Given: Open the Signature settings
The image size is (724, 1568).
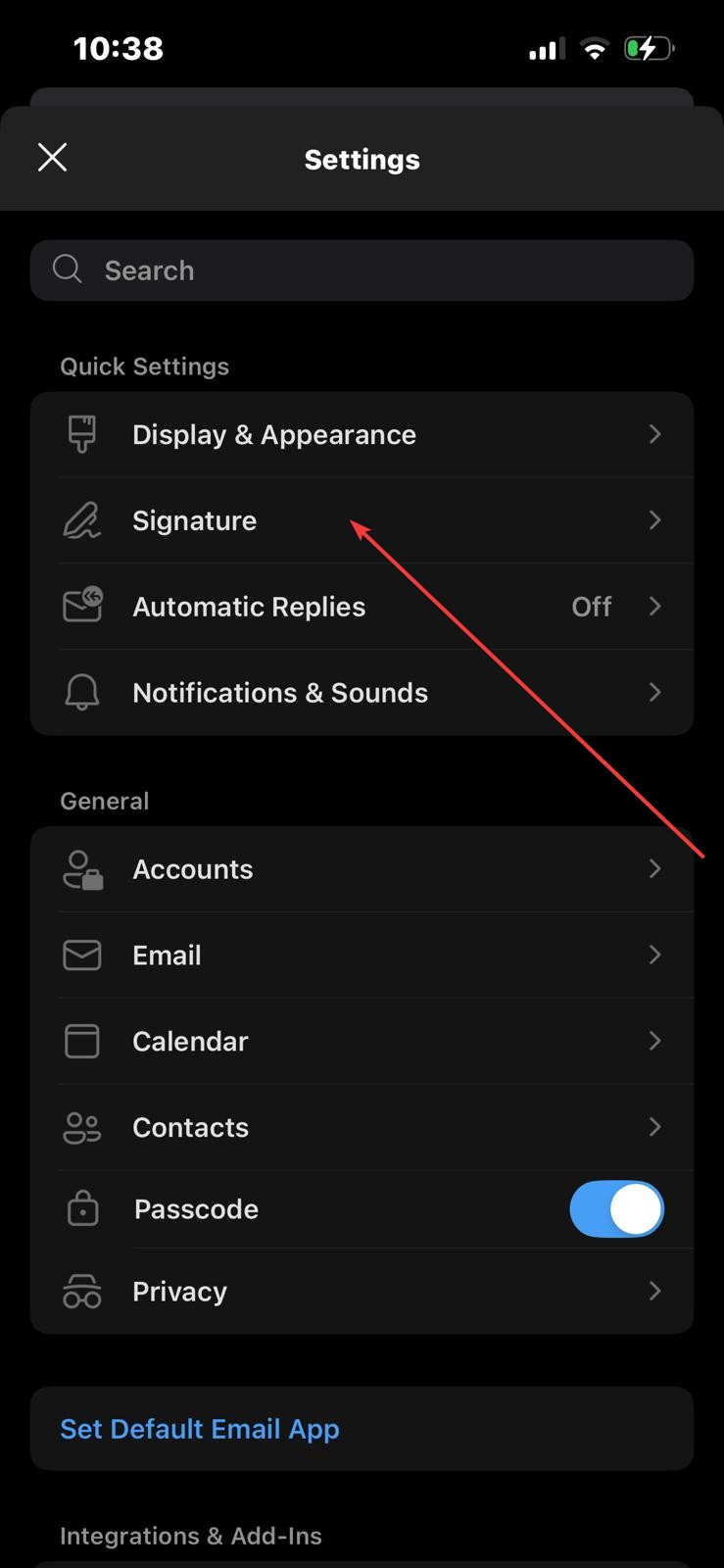Looking at the screenshot, I should [362, 520].
